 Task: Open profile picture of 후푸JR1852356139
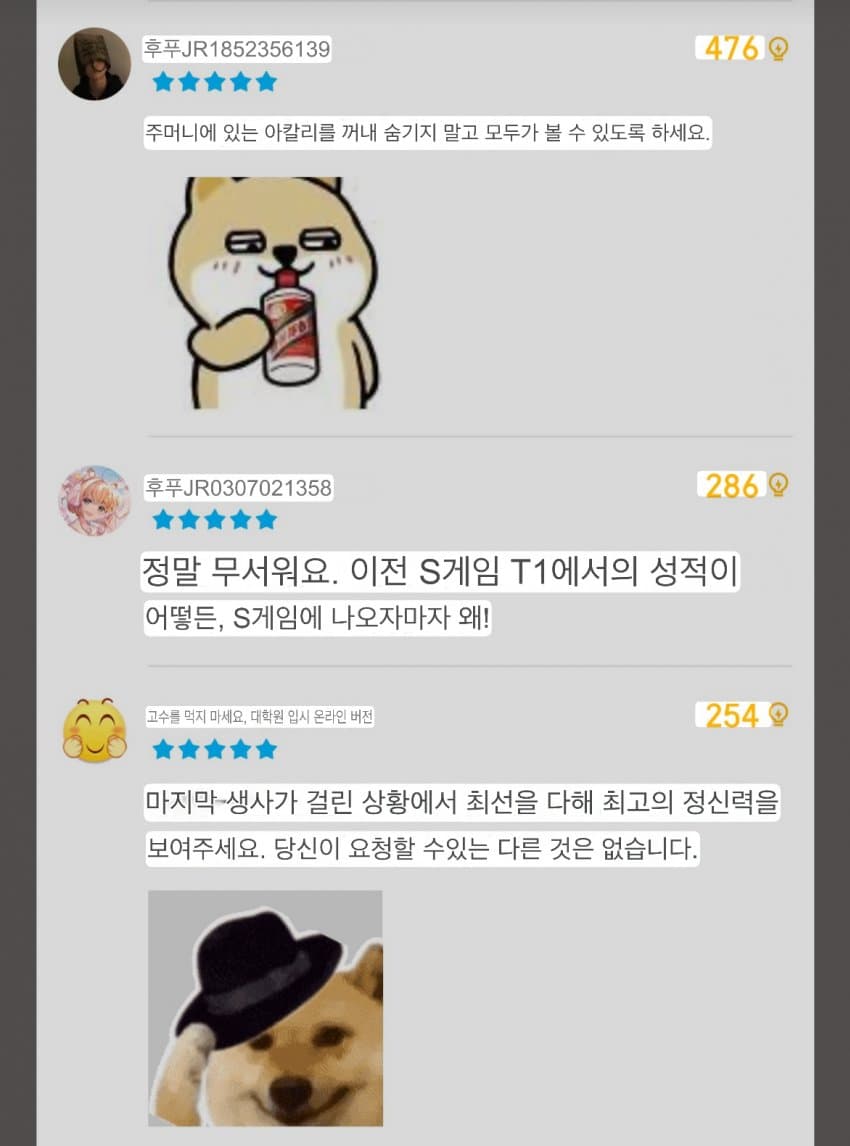[x=95, y=63]
